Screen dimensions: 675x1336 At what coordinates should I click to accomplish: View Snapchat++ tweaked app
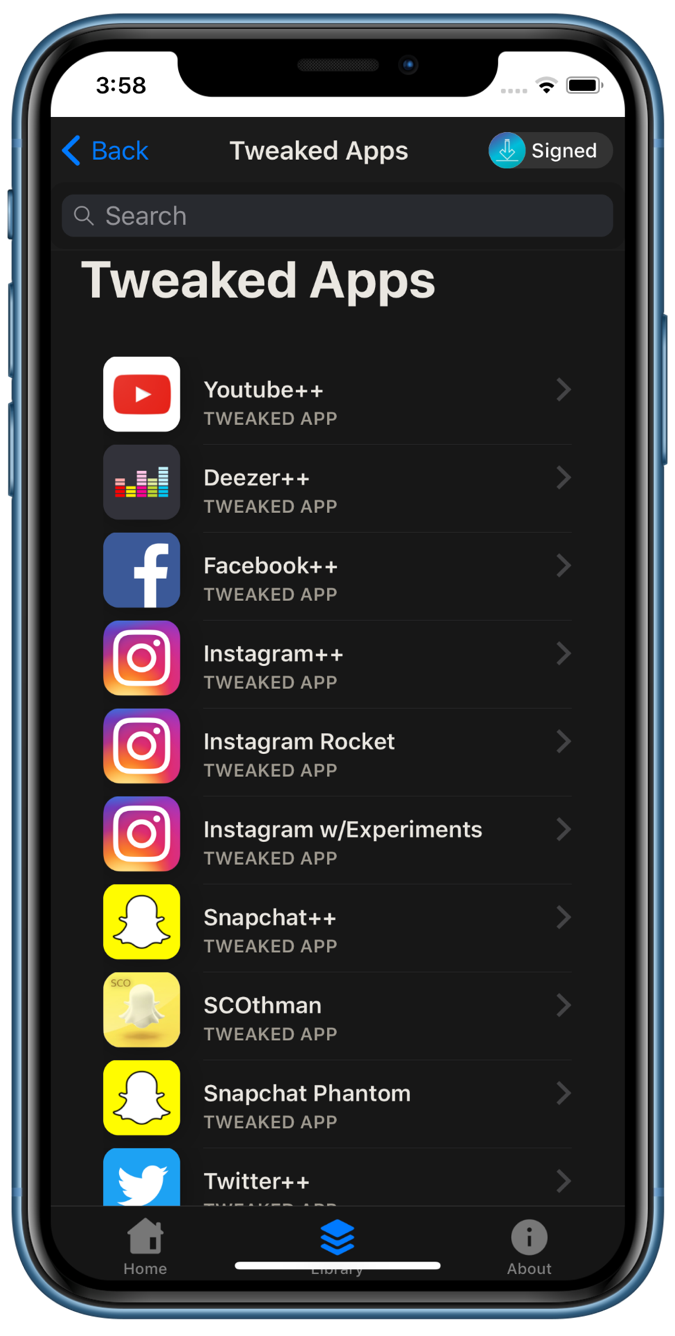(x=337, y=923)
